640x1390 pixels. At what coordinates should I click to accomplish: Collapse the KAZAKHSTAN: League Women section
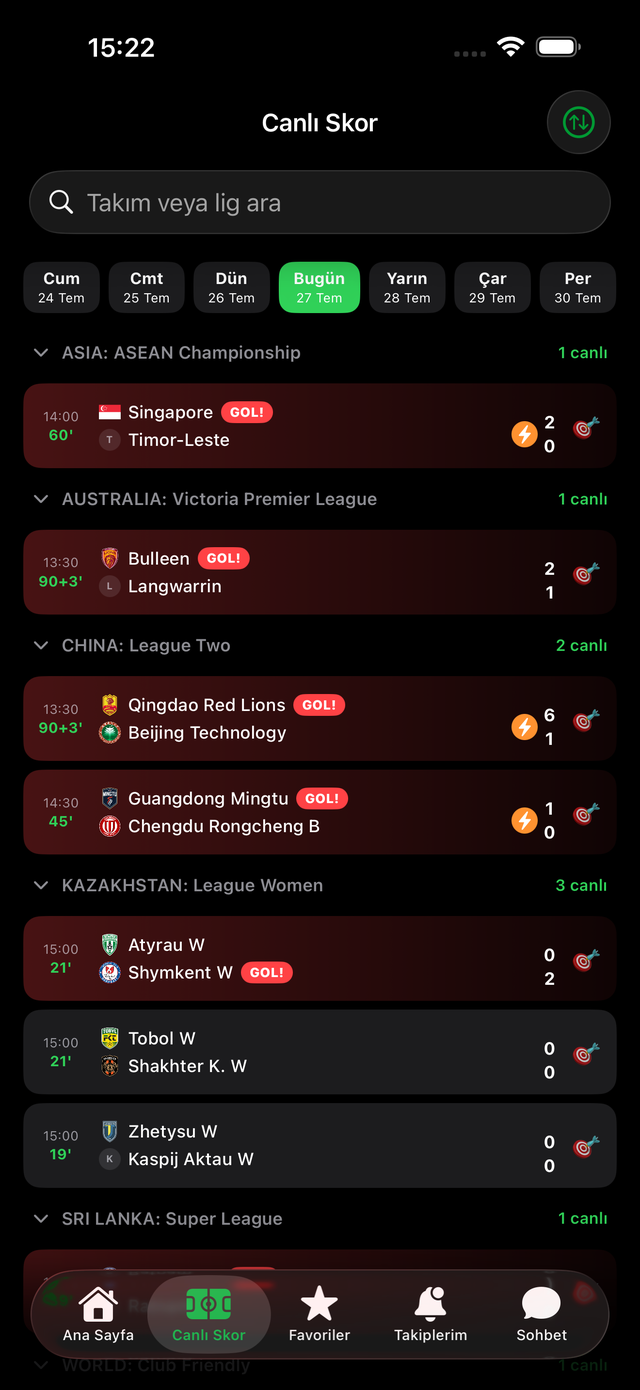click(x=41, y=885)
